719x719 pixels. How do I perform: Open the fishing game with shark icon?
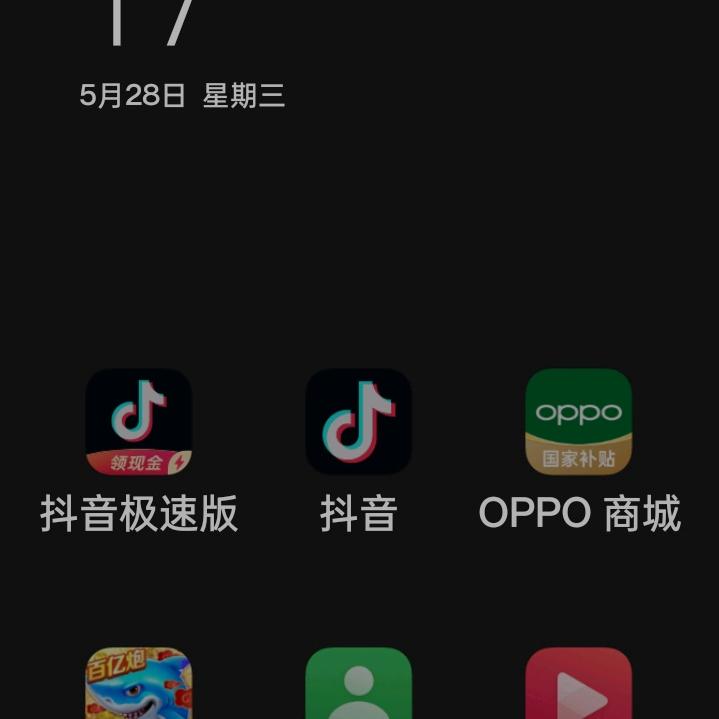(x=138, y=685)
